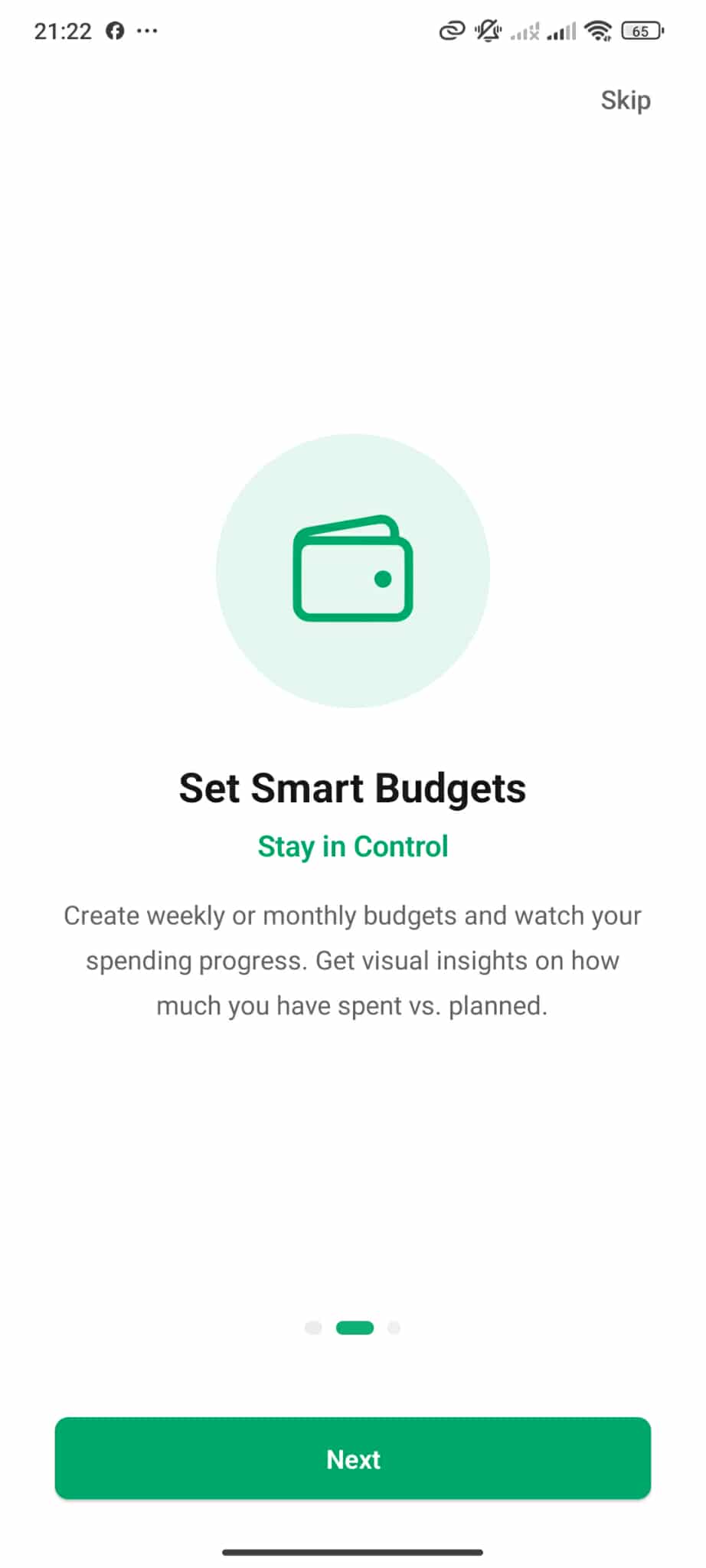Viewport: 706px width, 1568px height.
Task: Click the Wi-Fi icon in the status bar
Action: [597, 31]
